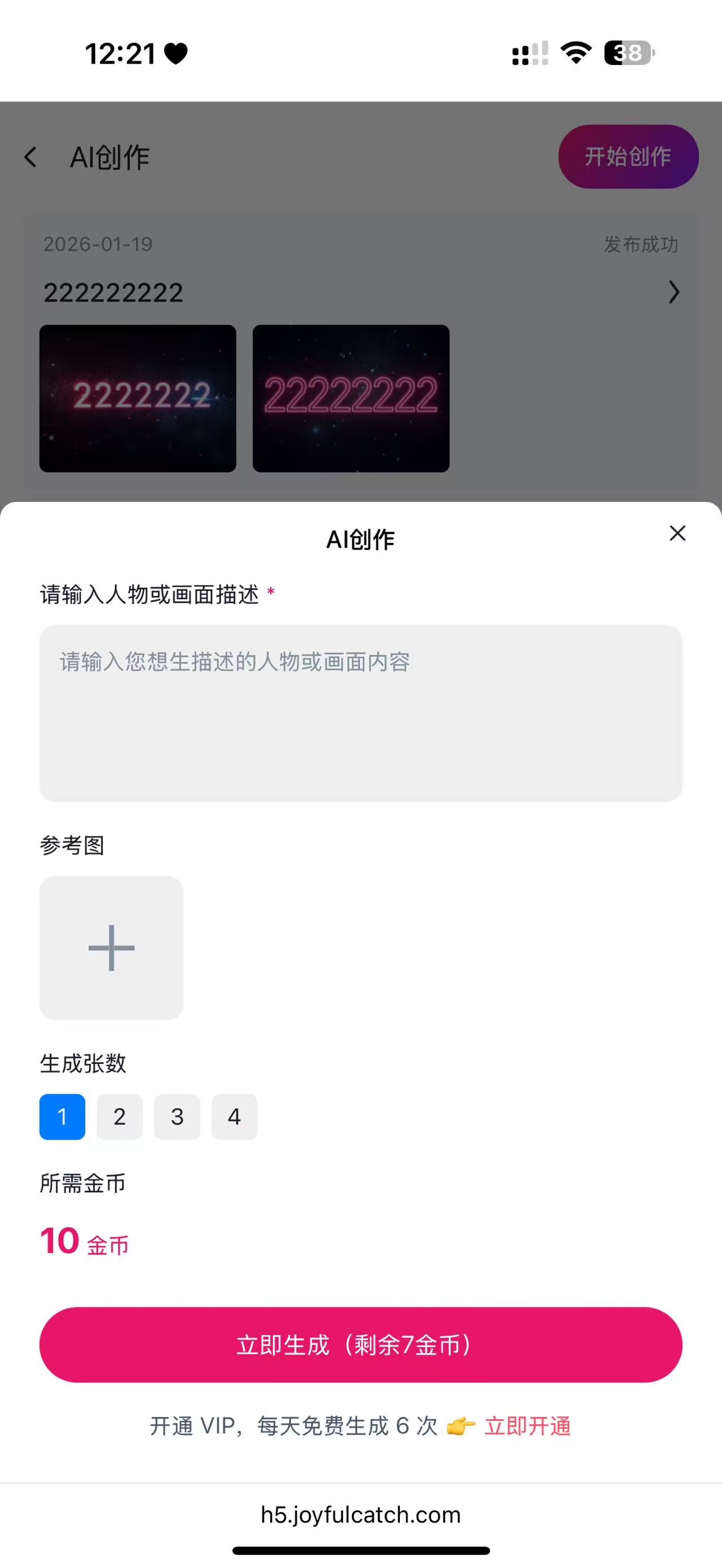Close the AI创作 bottom sheet with the X
This screenshot has height=1568, width=722.
tap(677, 535)
